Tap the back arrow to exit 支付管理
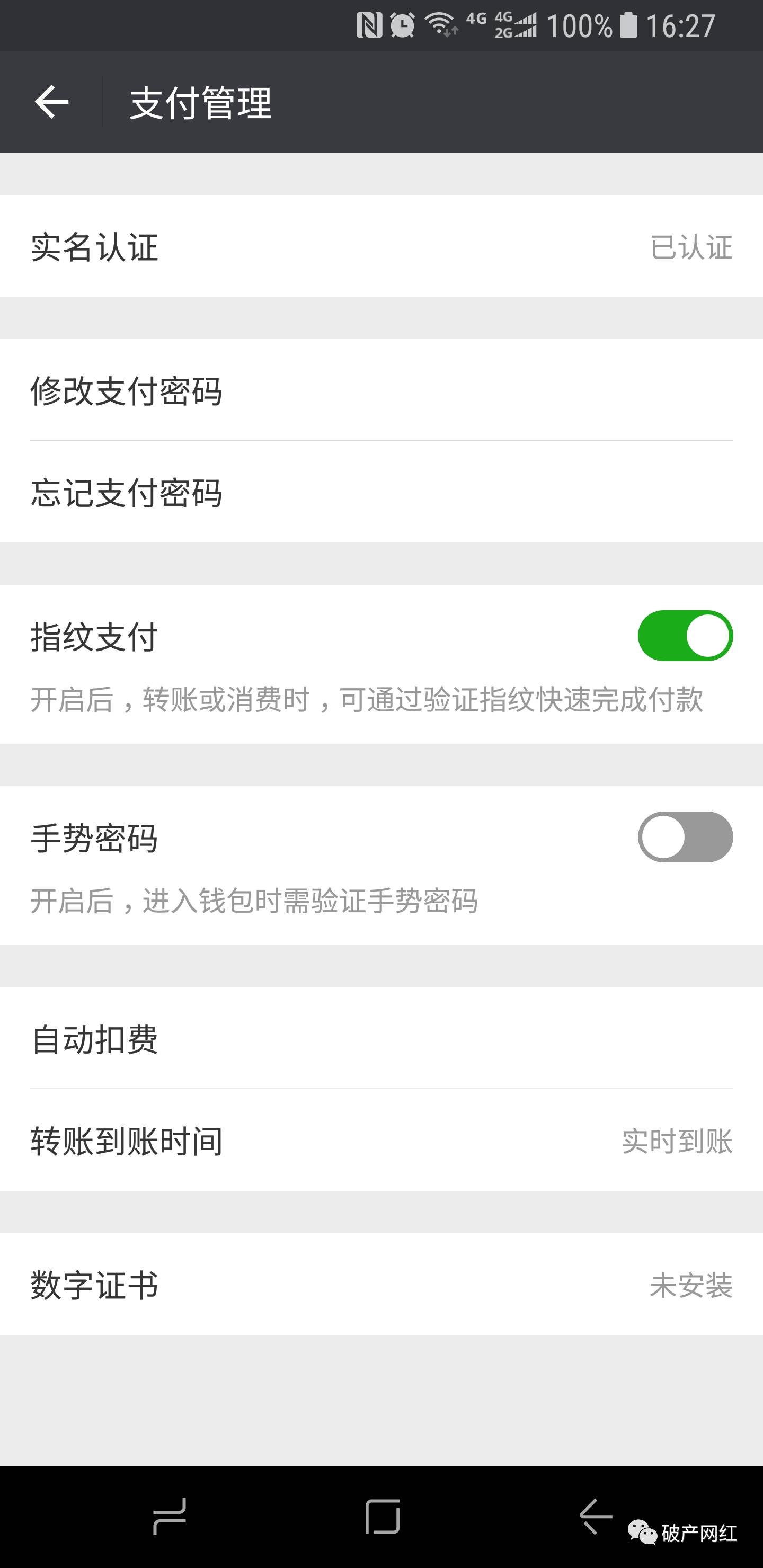The height and width of the screenshot is (1568, 763). (52, 101)
